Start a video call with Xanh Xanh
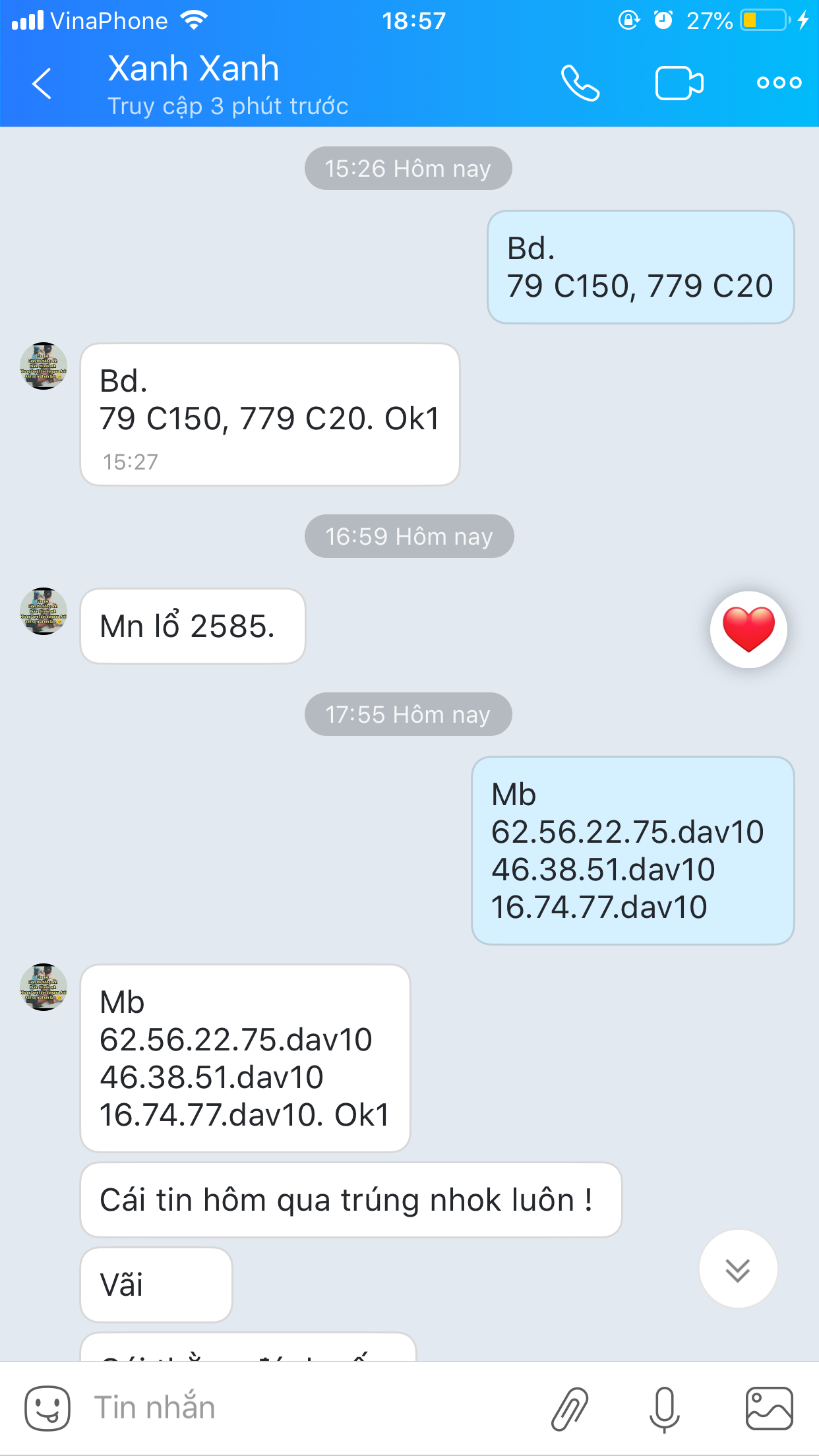This screenshot has height=1456, width=819. pyautogui.click(x=679, y=83)
